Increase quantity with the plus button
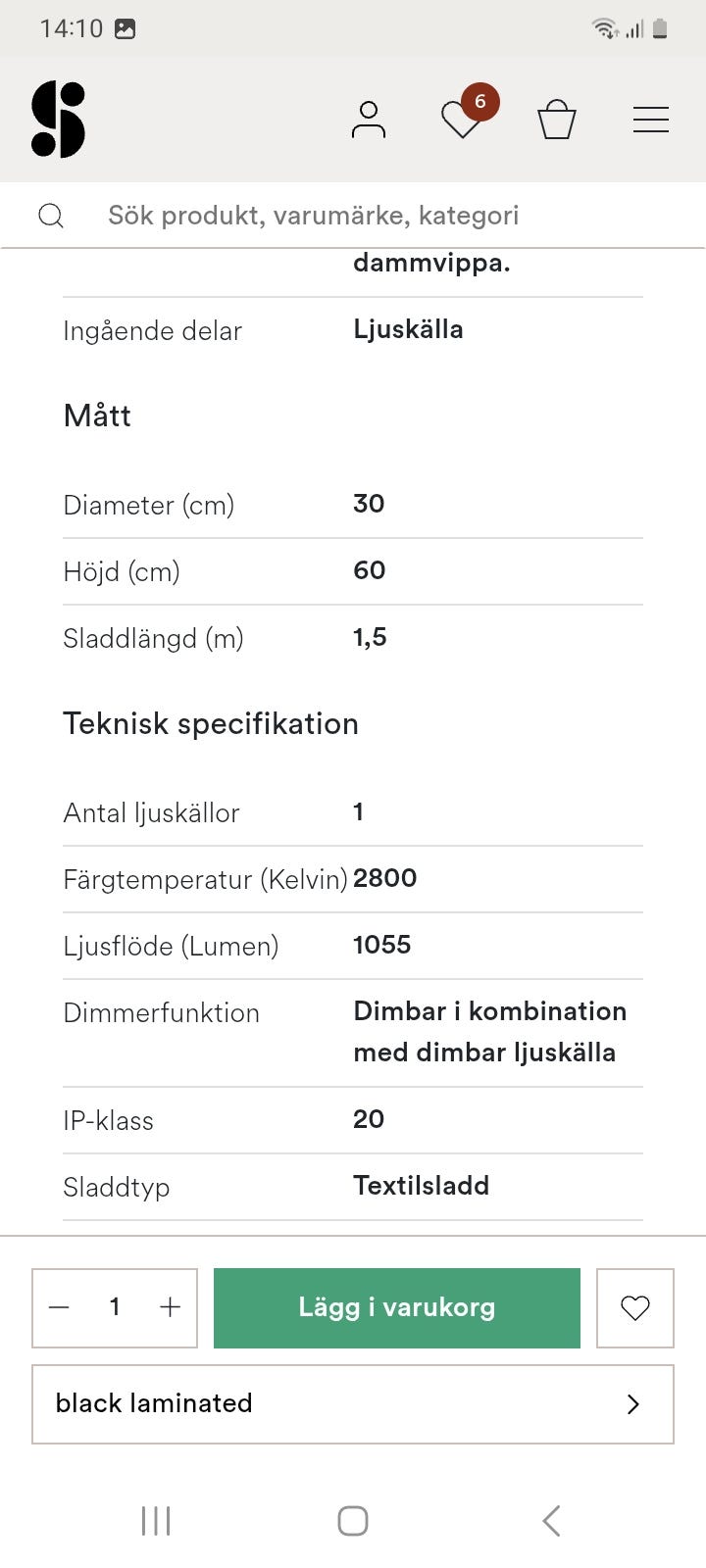This screenshot has height=1568, width=706. point(171,1307)
